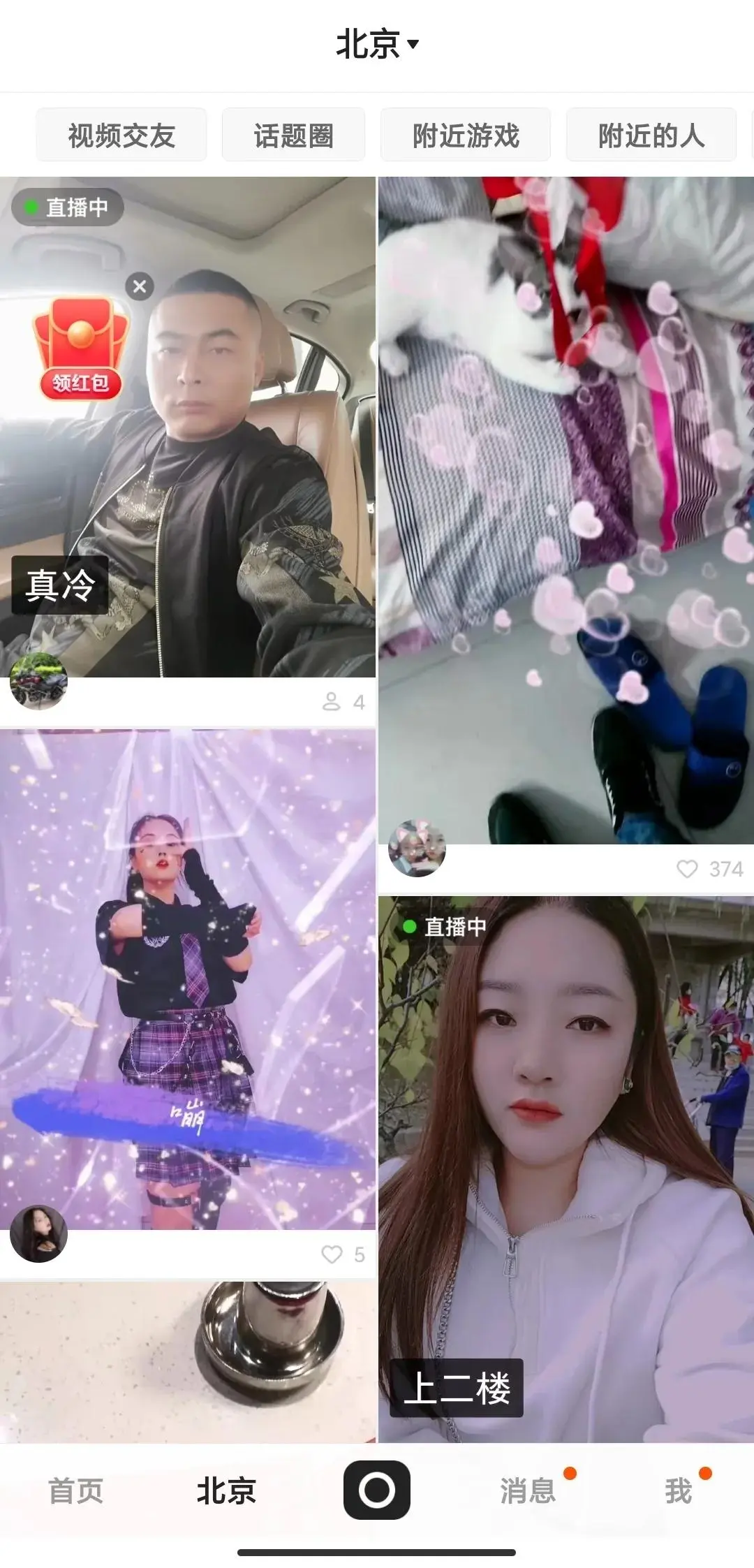Like the video with 5 likes

(x=332, y=1254)
